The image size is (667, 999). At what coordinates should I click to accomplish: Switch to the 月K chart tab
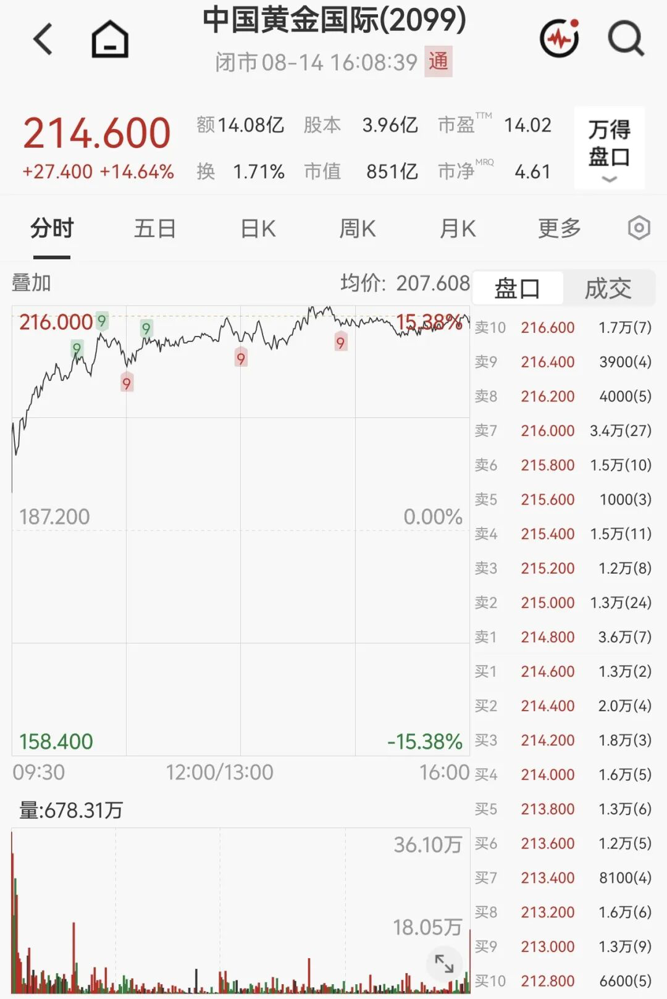pyautogui.click(x=457, y=228)
